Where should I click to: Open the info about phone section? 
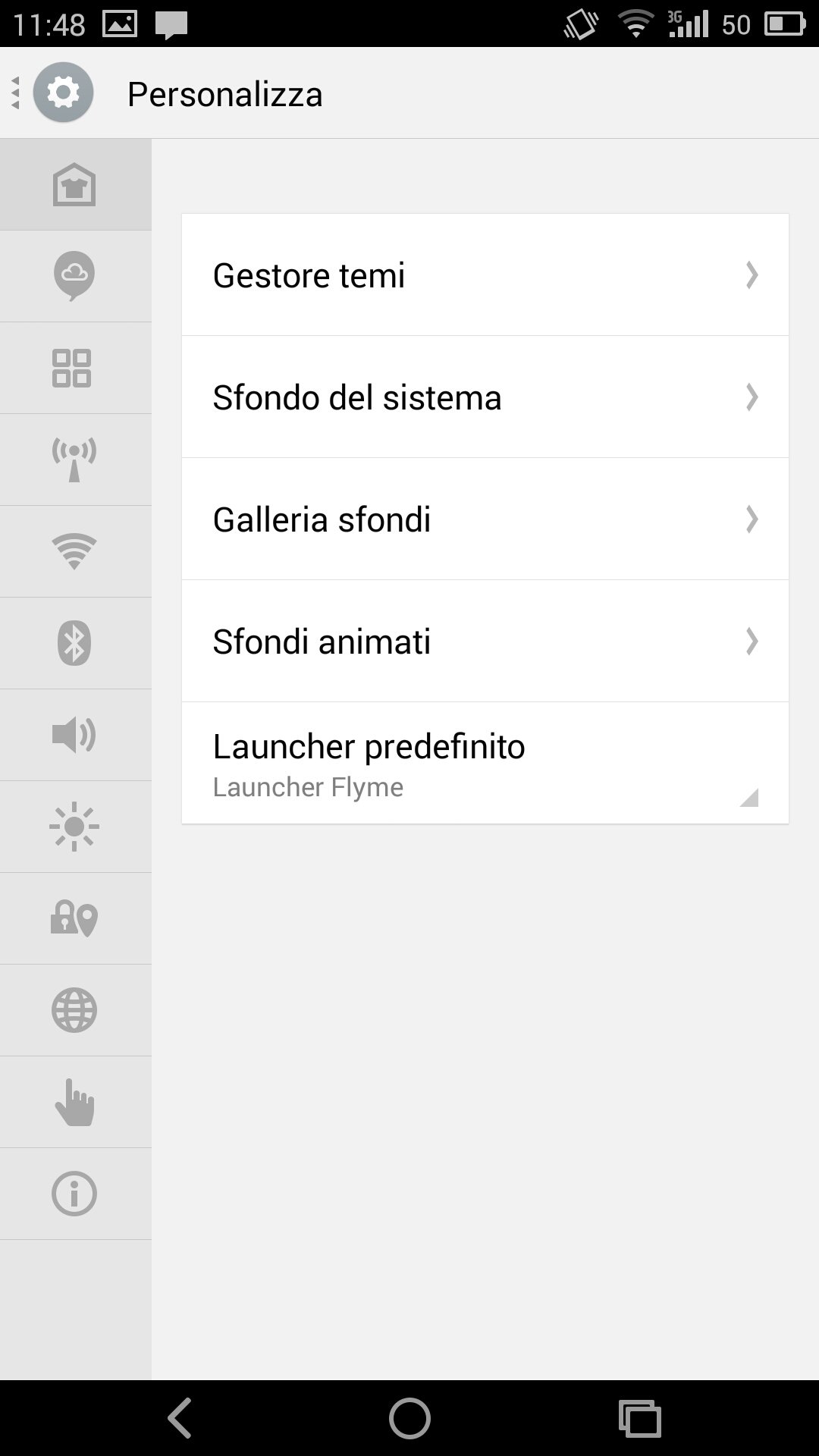[74, 1194]
